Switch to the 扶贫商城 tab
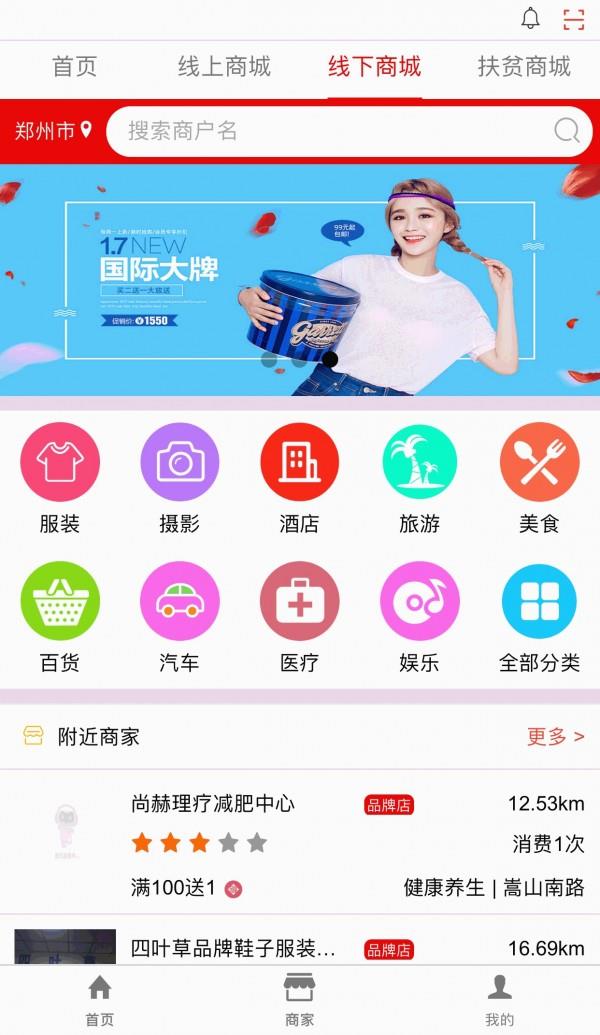 [524, 67]
